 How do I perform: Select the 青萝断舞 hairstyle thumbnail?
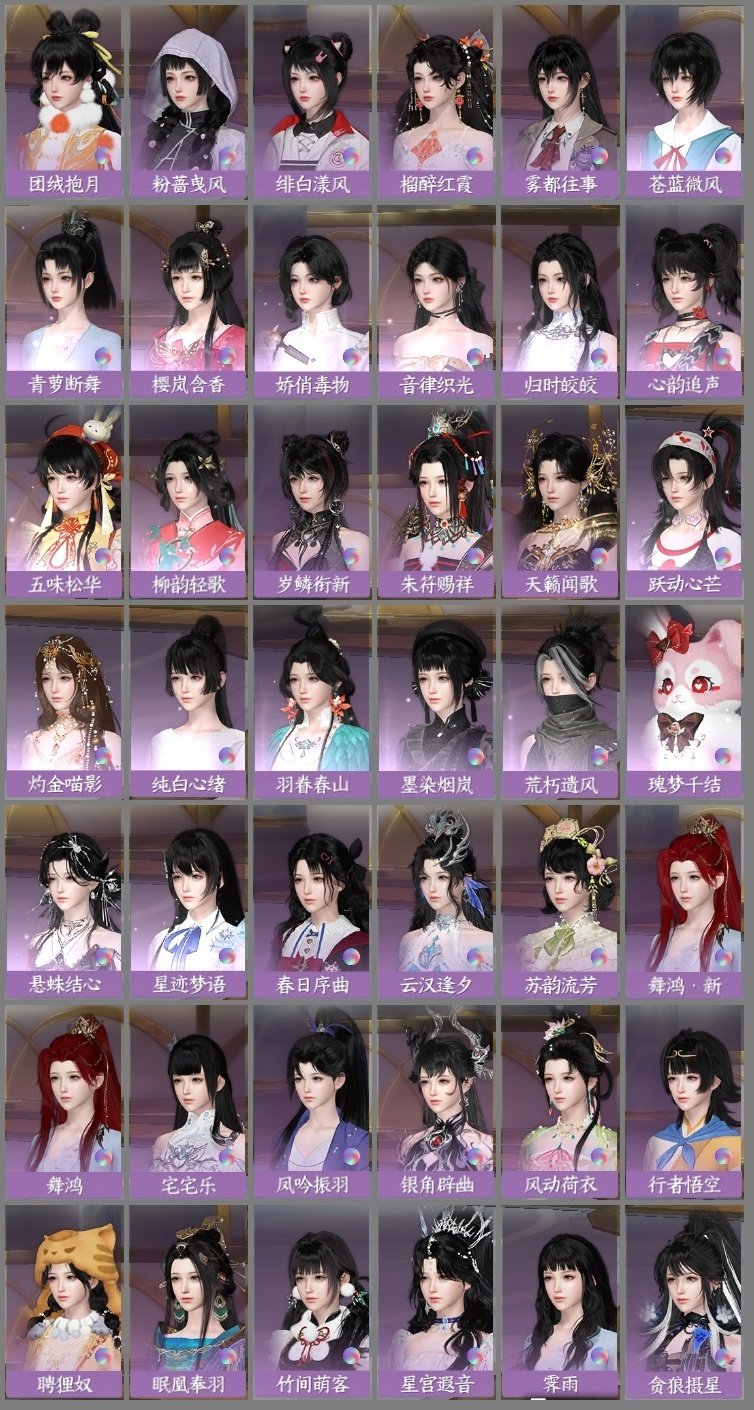[x=62, y=300]
